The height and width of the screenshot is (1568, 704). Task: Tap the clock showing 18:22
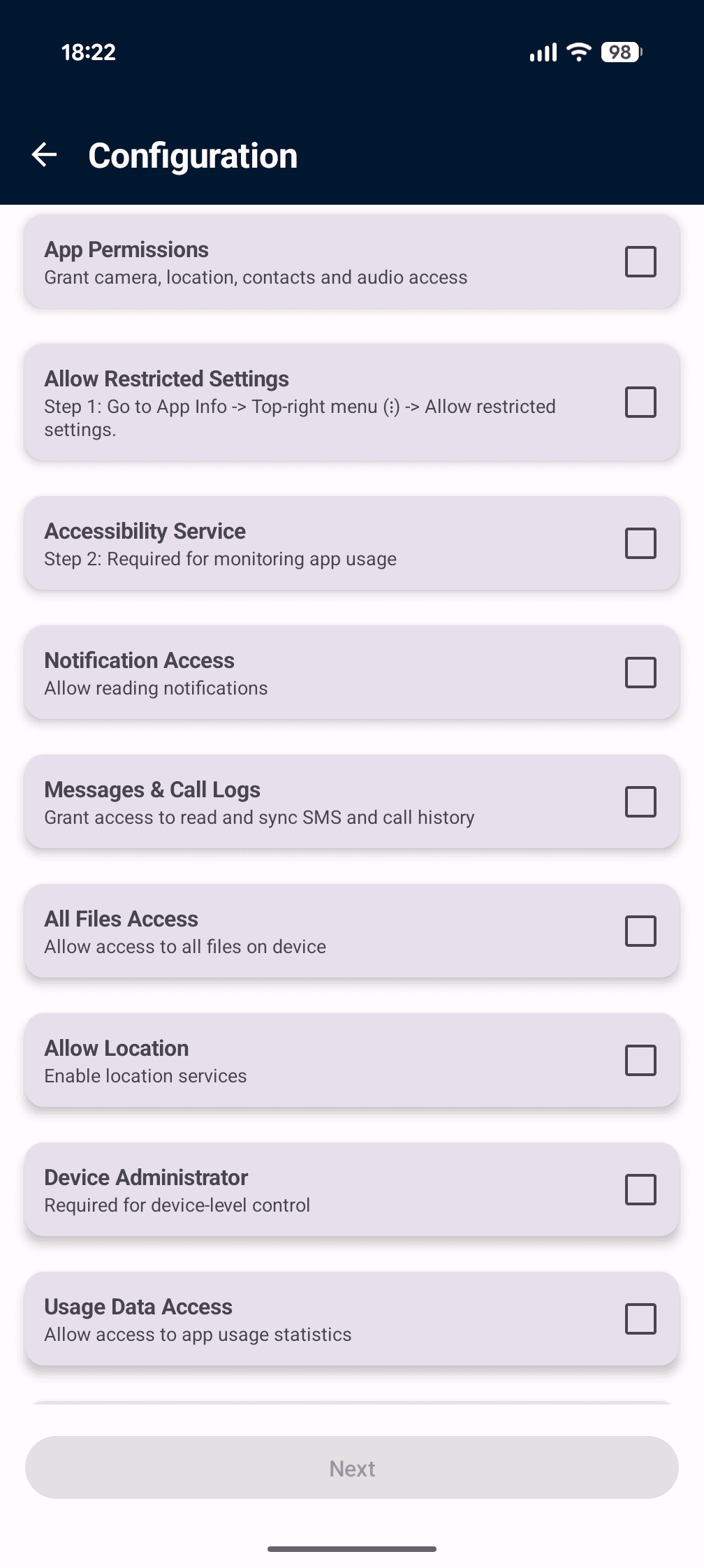click(x=87, y=52)
